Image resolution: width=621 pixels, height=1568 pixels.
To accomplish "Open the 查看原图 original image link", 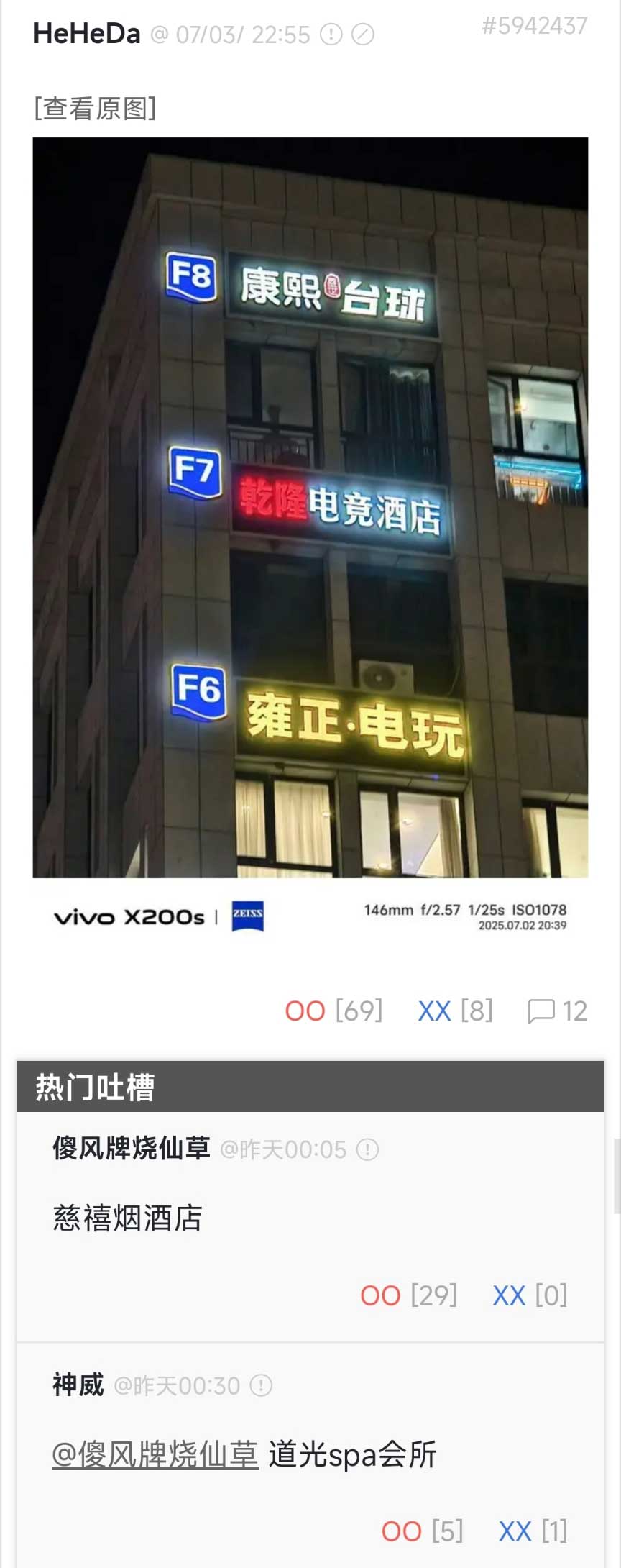I will pos(95,109).
